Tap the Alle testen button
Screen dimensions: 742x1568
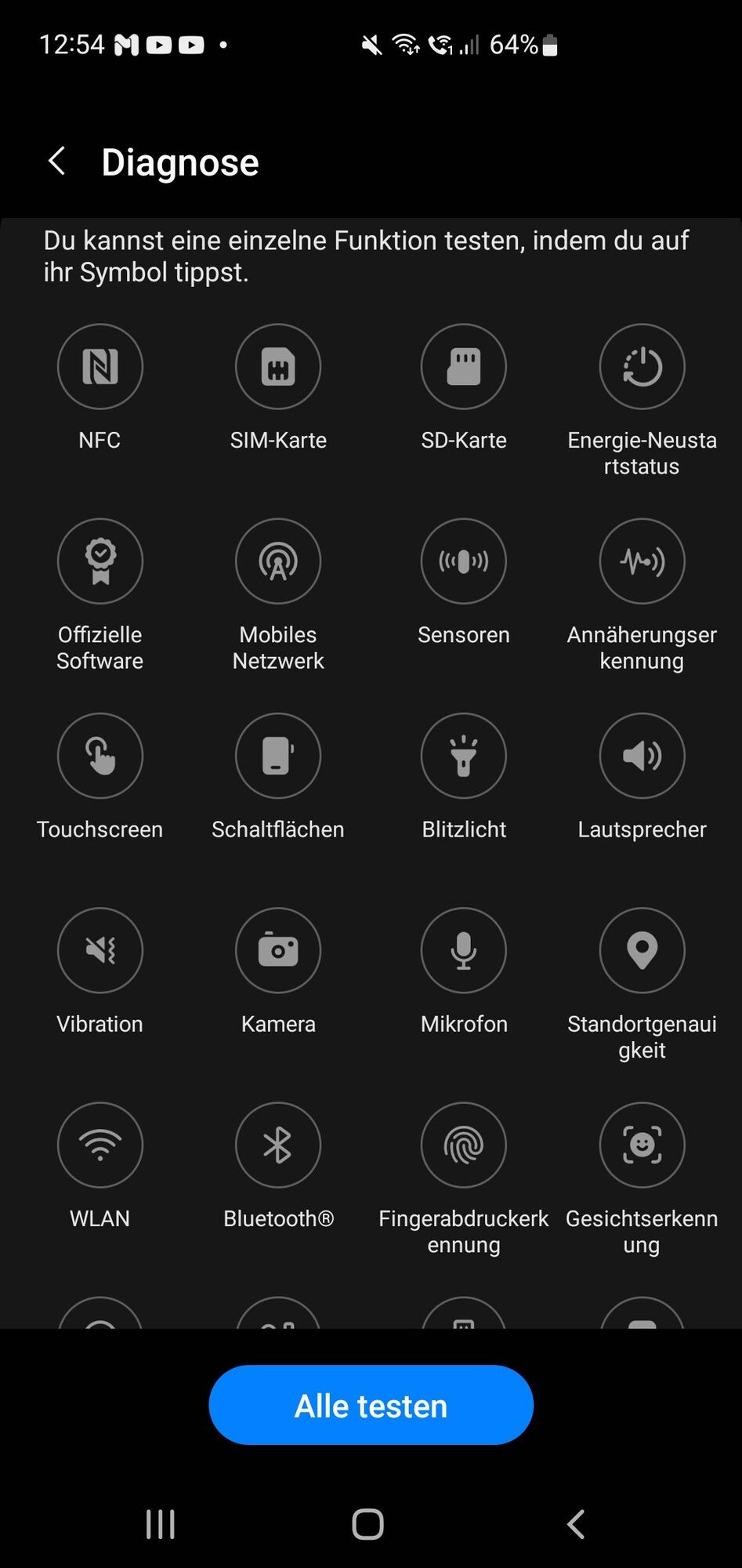[x=371, y=1406]
